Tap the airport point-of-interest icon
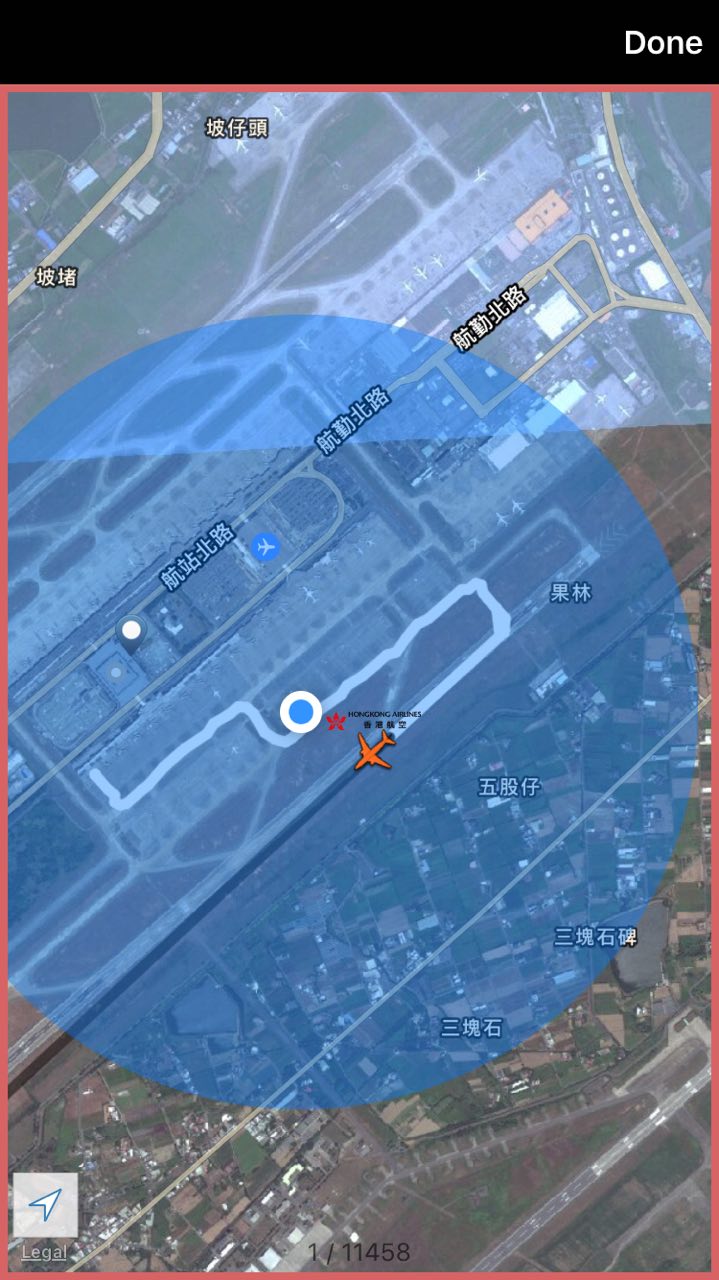The image size is (719, 1280). pyautogui.click(x=265, y=546)
